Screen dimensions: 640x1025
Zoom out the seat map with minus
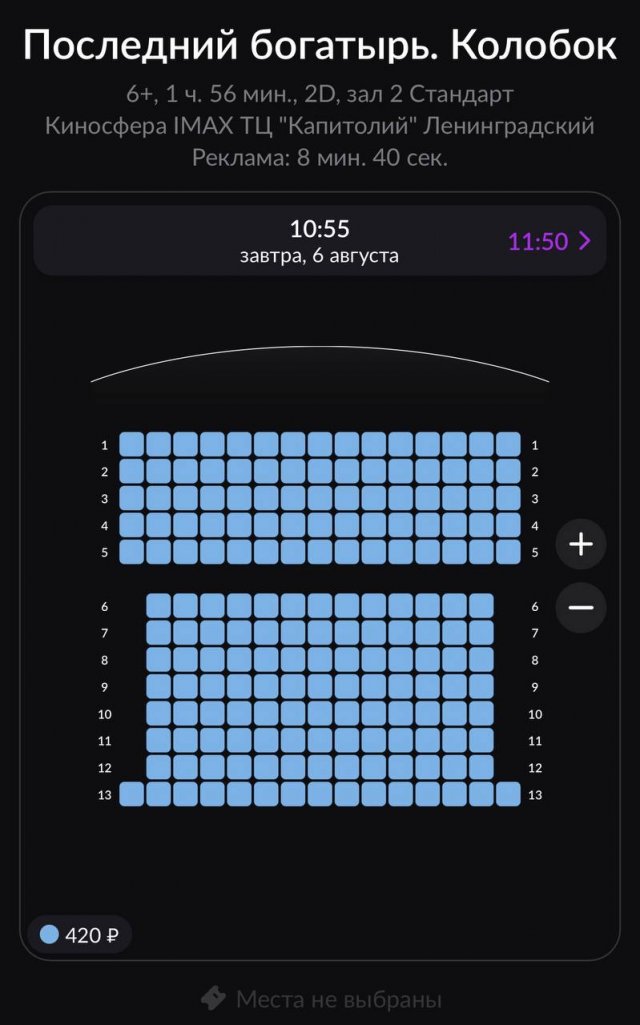[x=581, y=608]
